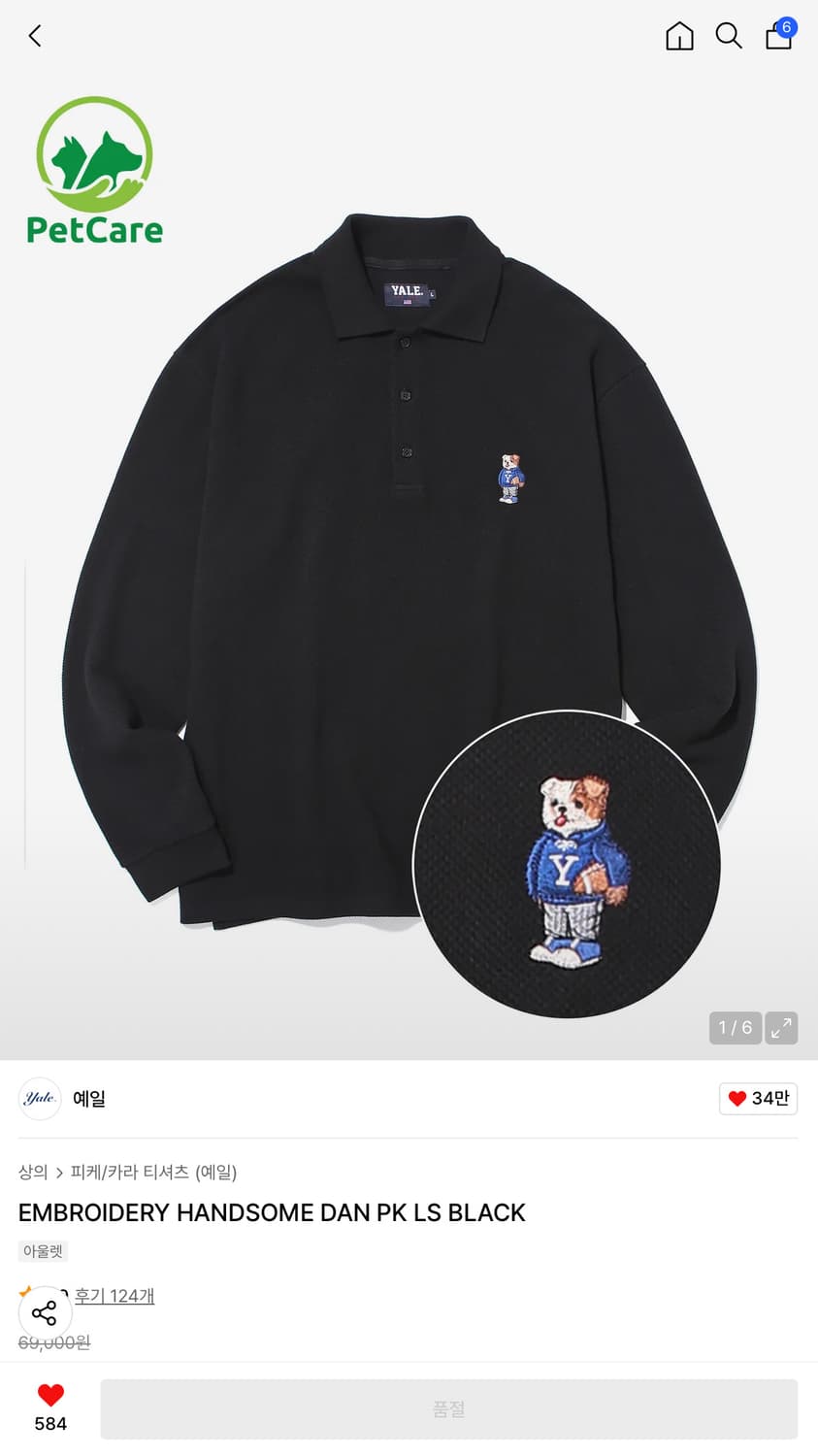This screenshot has width=818, height=1456.
Task: Open the 예일 brand page
Action: pyautogui.click(x=89, y=1099)
